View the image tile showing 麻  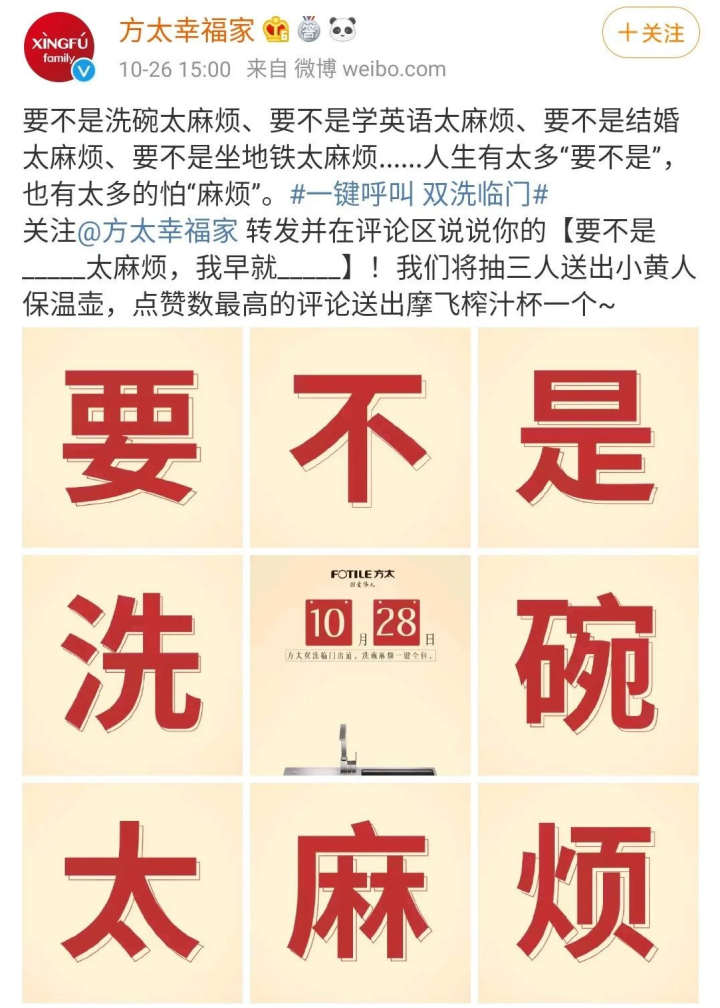360,892
